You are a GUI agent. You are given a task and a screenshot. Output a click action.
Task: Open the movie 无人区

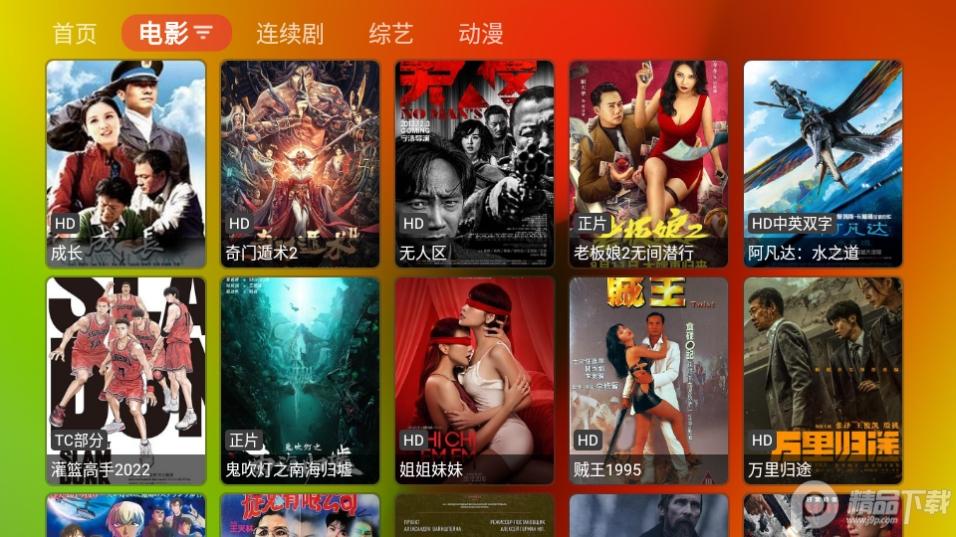tap(474, 164)
